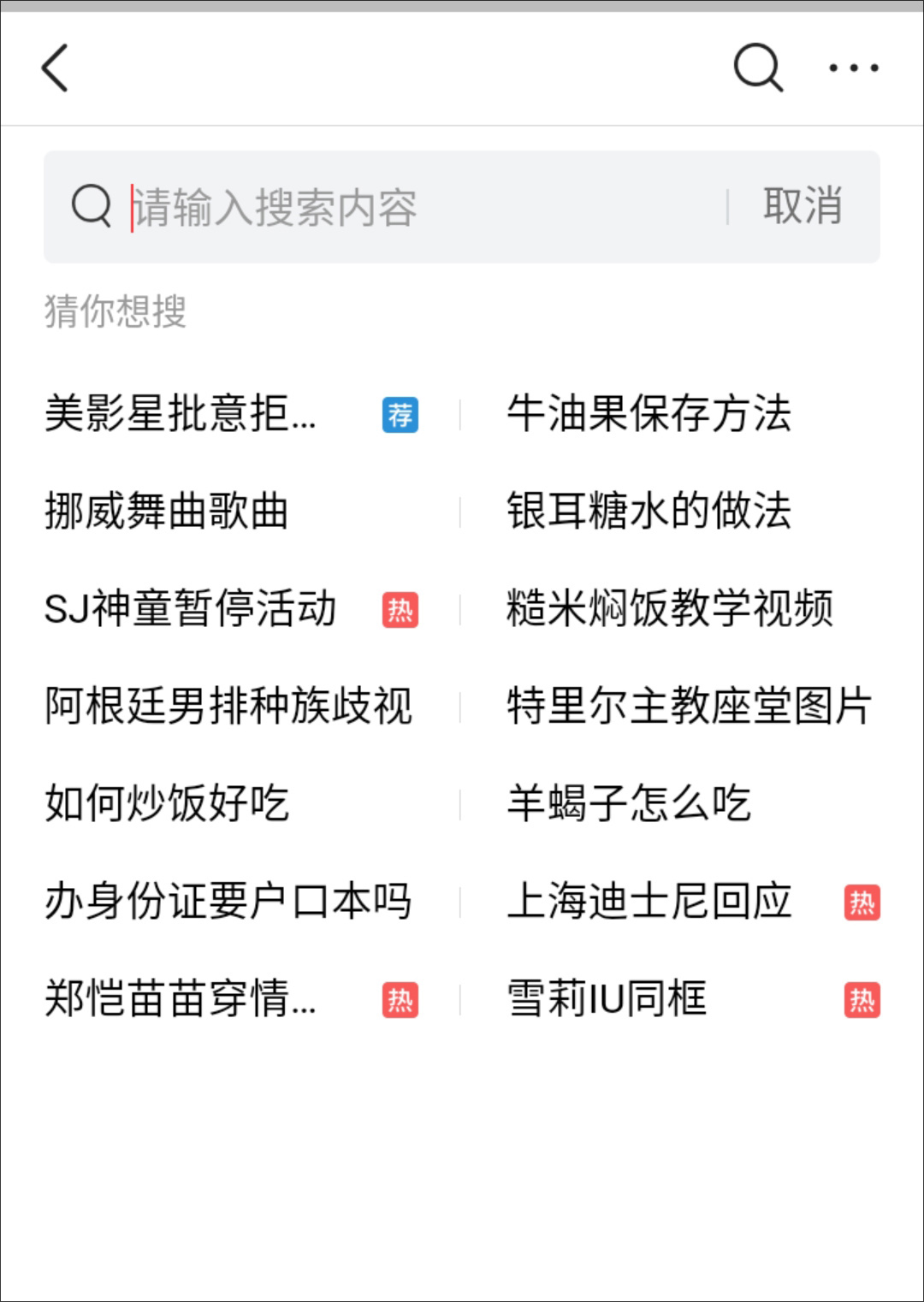Tap the 热 badge beside 雪莉IU同框
The height and width of the screenshot is (1302, 924).
point(862,997)
